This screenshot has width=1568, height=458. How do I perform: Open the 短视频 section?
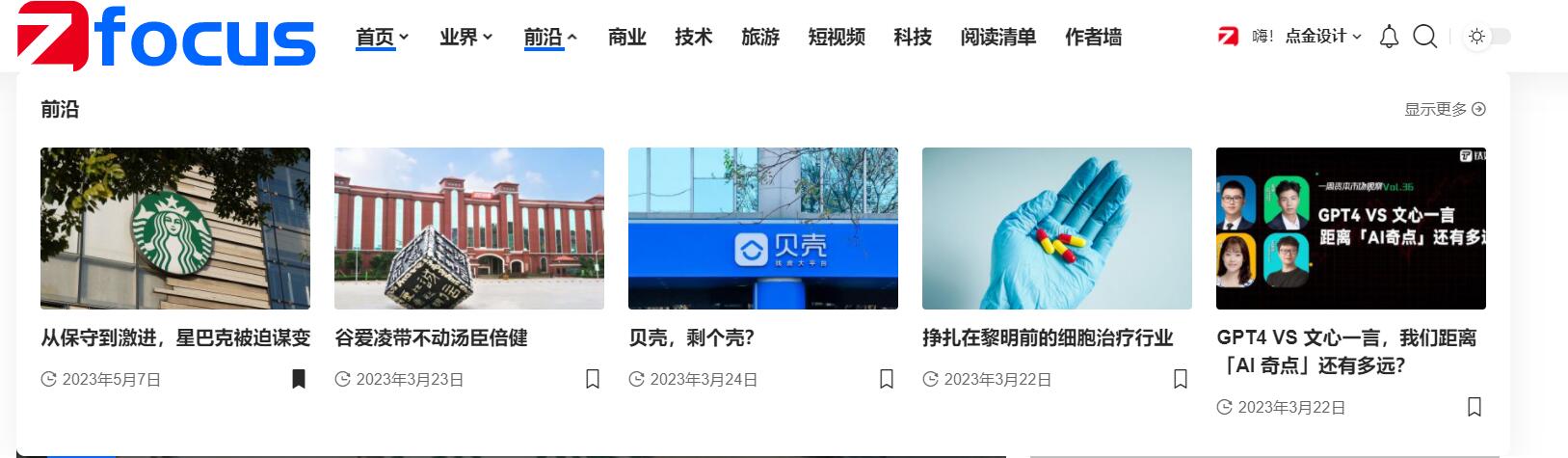pyautogui.click(x=836, y=38)
